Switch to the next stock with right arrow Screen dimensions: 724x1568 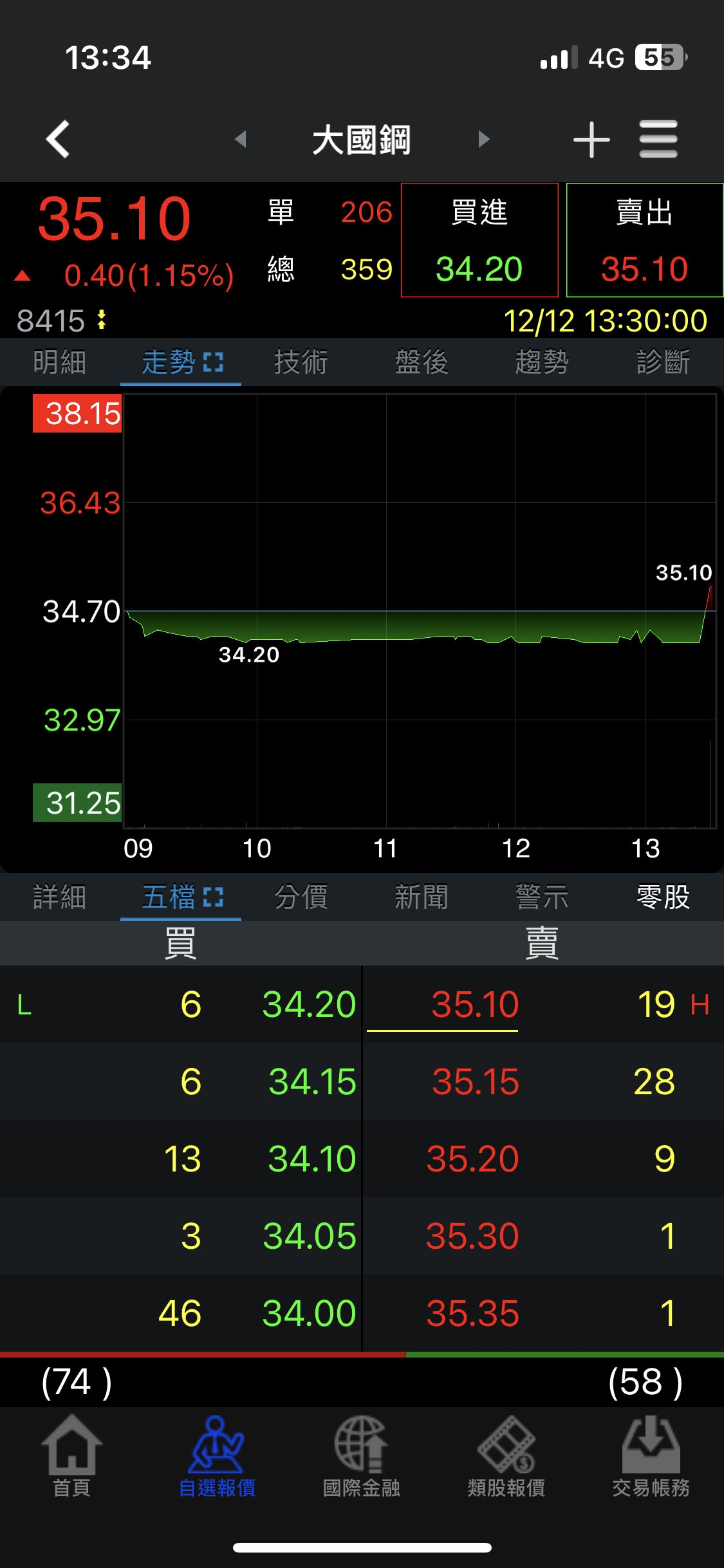pyautogui.click(x=484, y=139)
